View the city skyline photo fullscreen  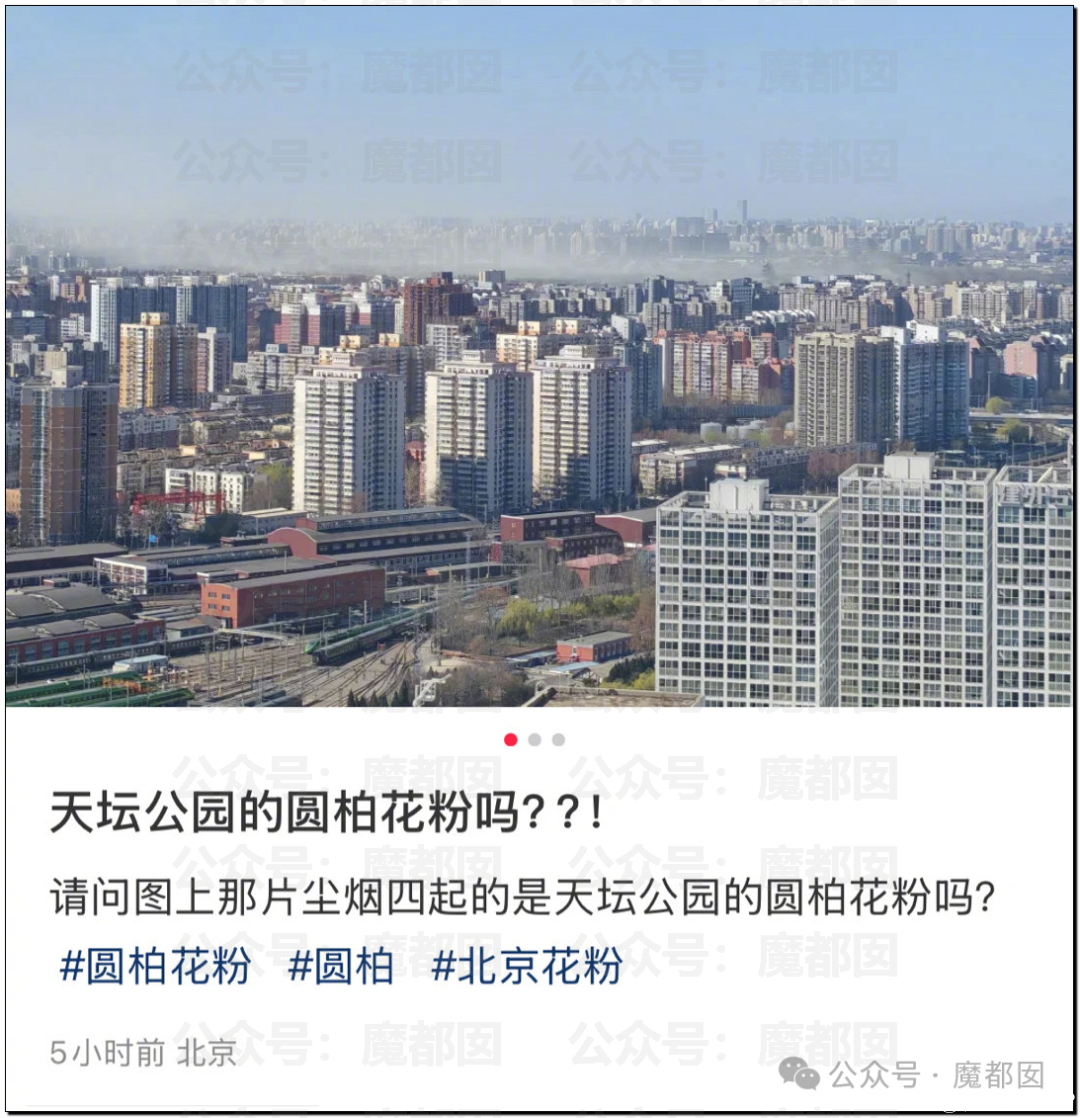pos(540,358)
